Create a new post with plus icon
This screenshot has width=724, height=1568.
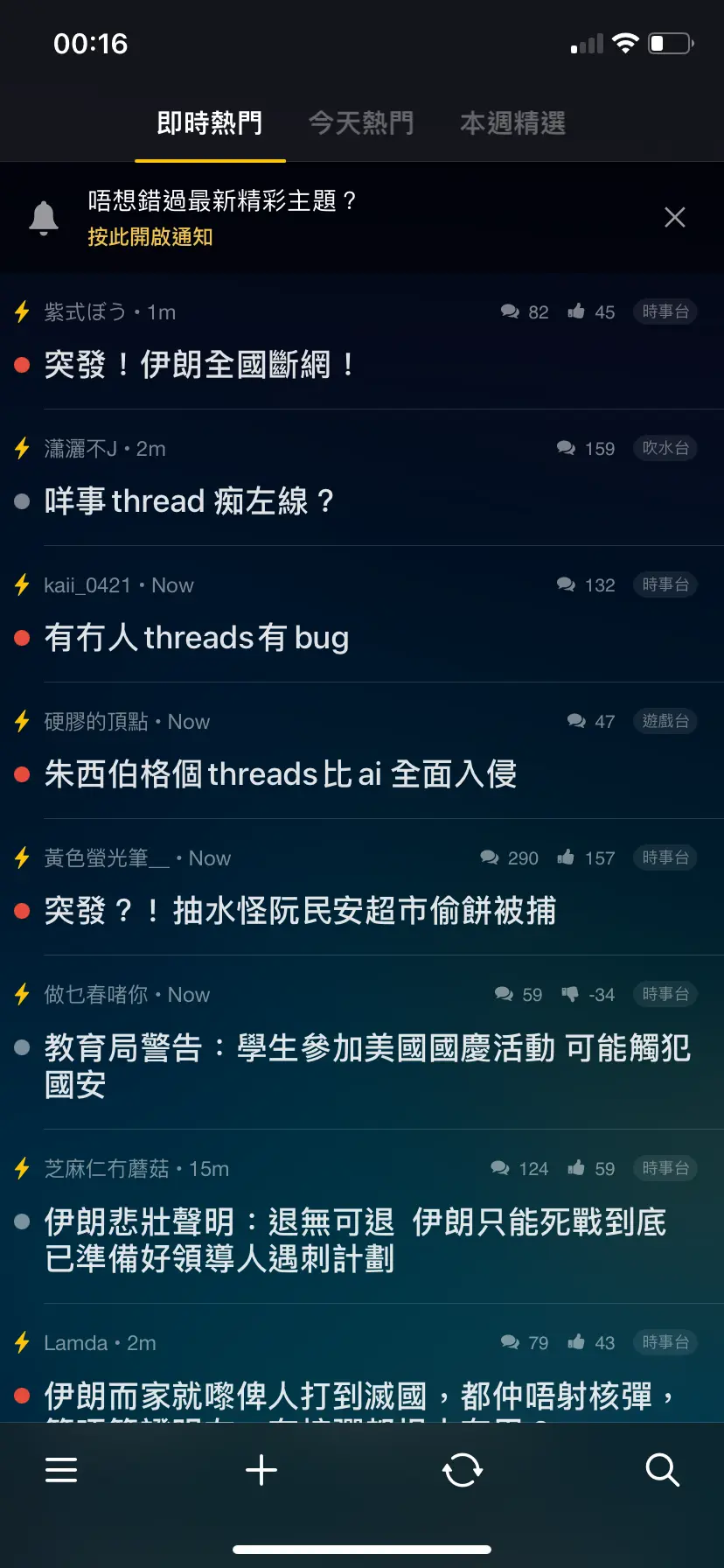[x=261, y=1470]
